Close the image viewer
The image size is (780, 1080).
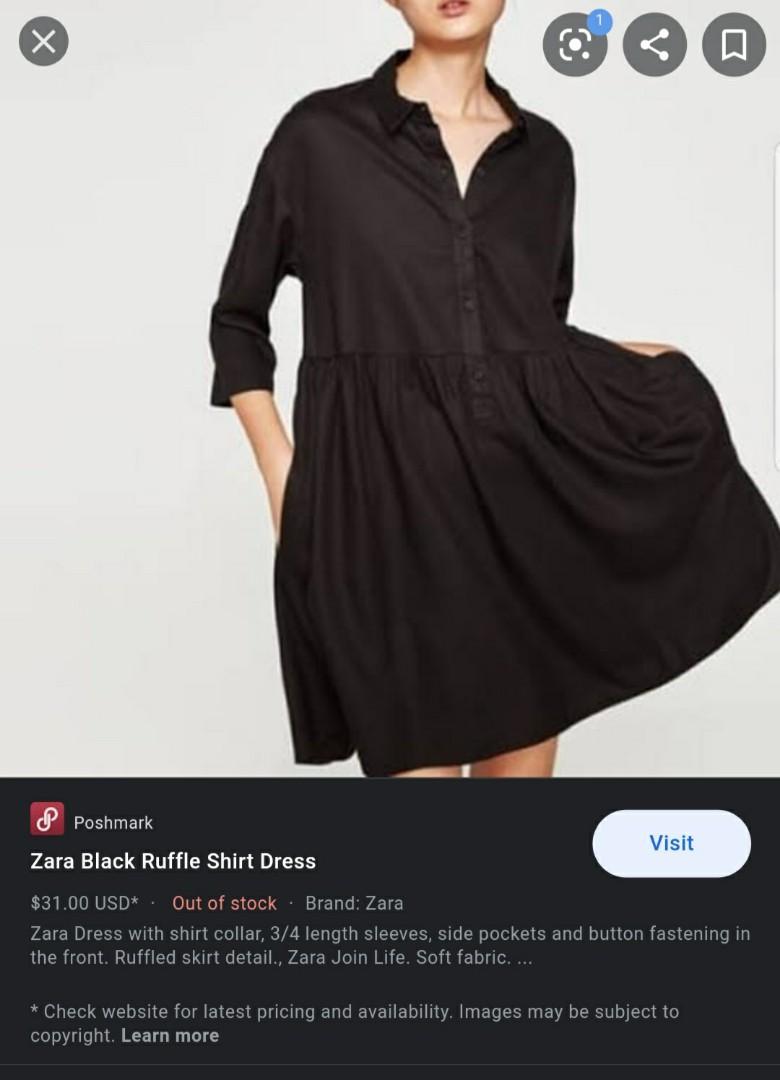click(x=44, y=42)
